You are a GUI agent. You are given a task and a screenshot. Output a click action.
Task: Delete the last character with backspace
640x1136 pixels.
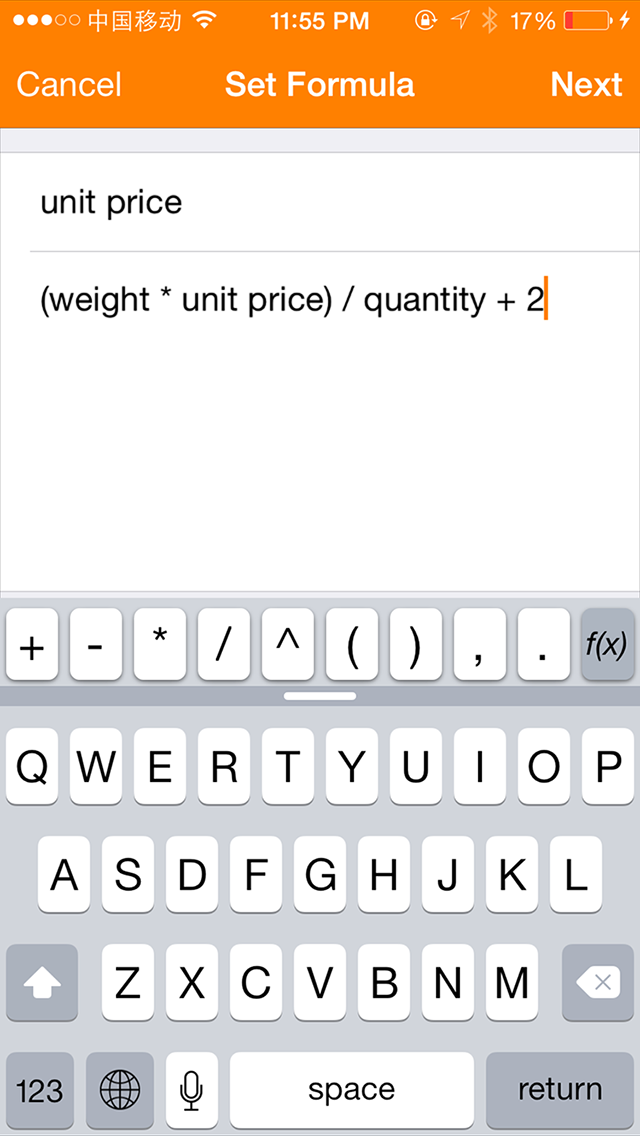tap(598, 982)
